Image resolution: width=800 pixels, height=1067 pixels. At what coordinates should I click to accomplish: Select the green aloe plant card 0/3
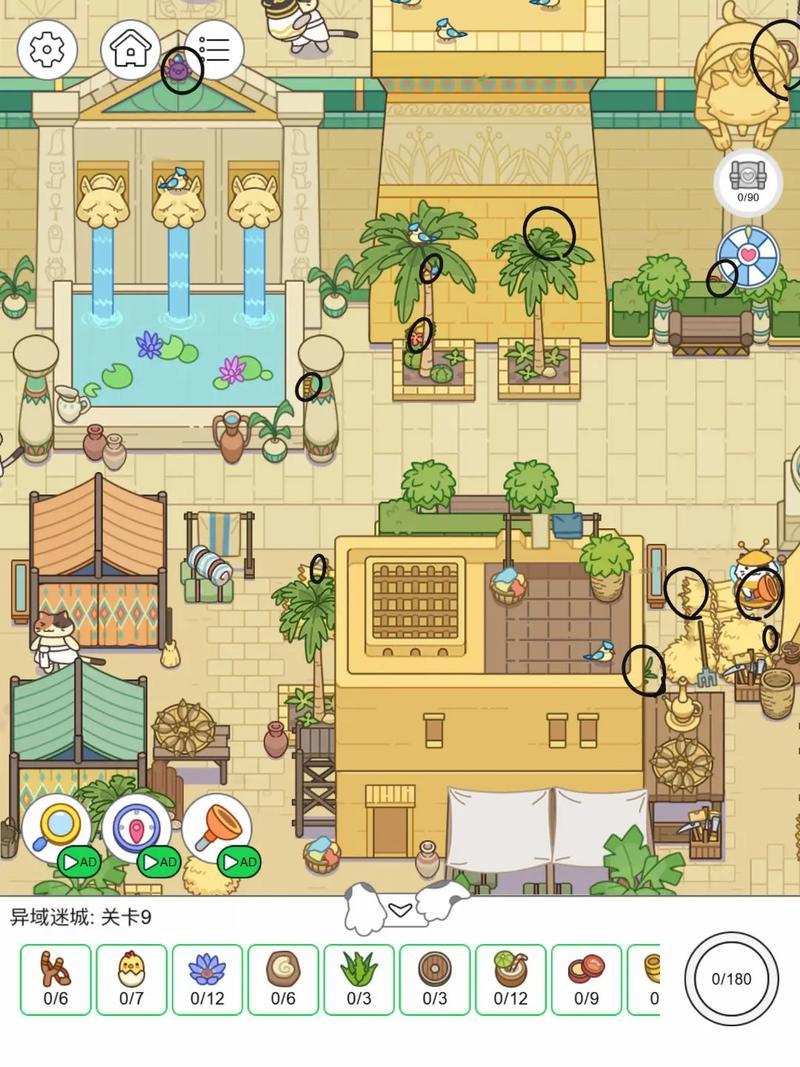pos(359,979)
